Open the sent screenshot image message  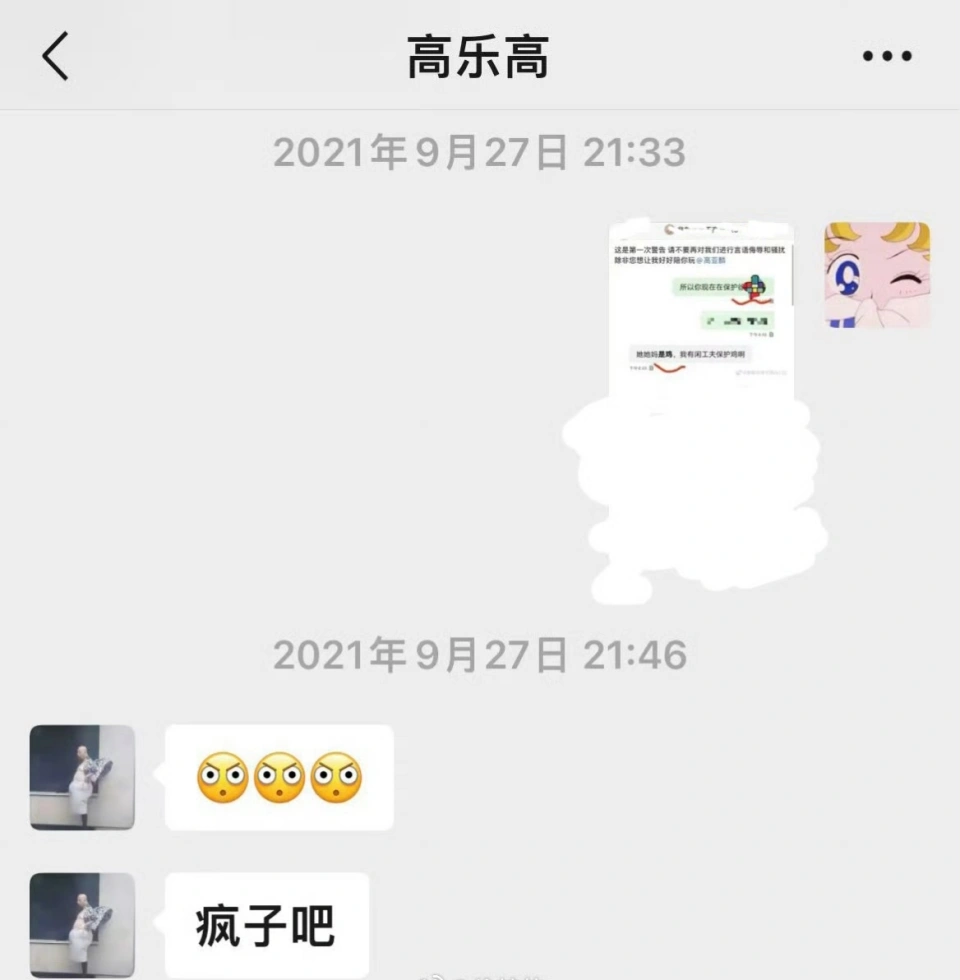coord(701,310)
